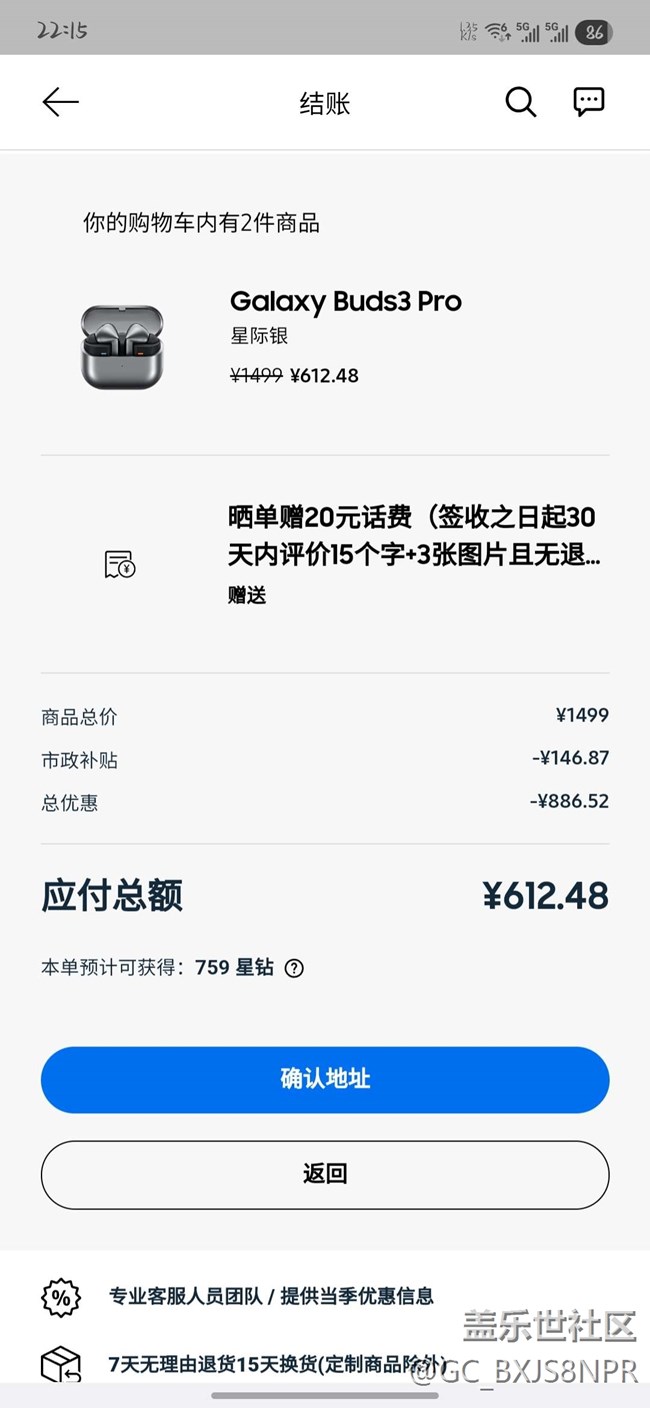Open the search magnifier icon
Image resolution: width=650 pixels, height=1408 pixels.
tap(520, 102)
